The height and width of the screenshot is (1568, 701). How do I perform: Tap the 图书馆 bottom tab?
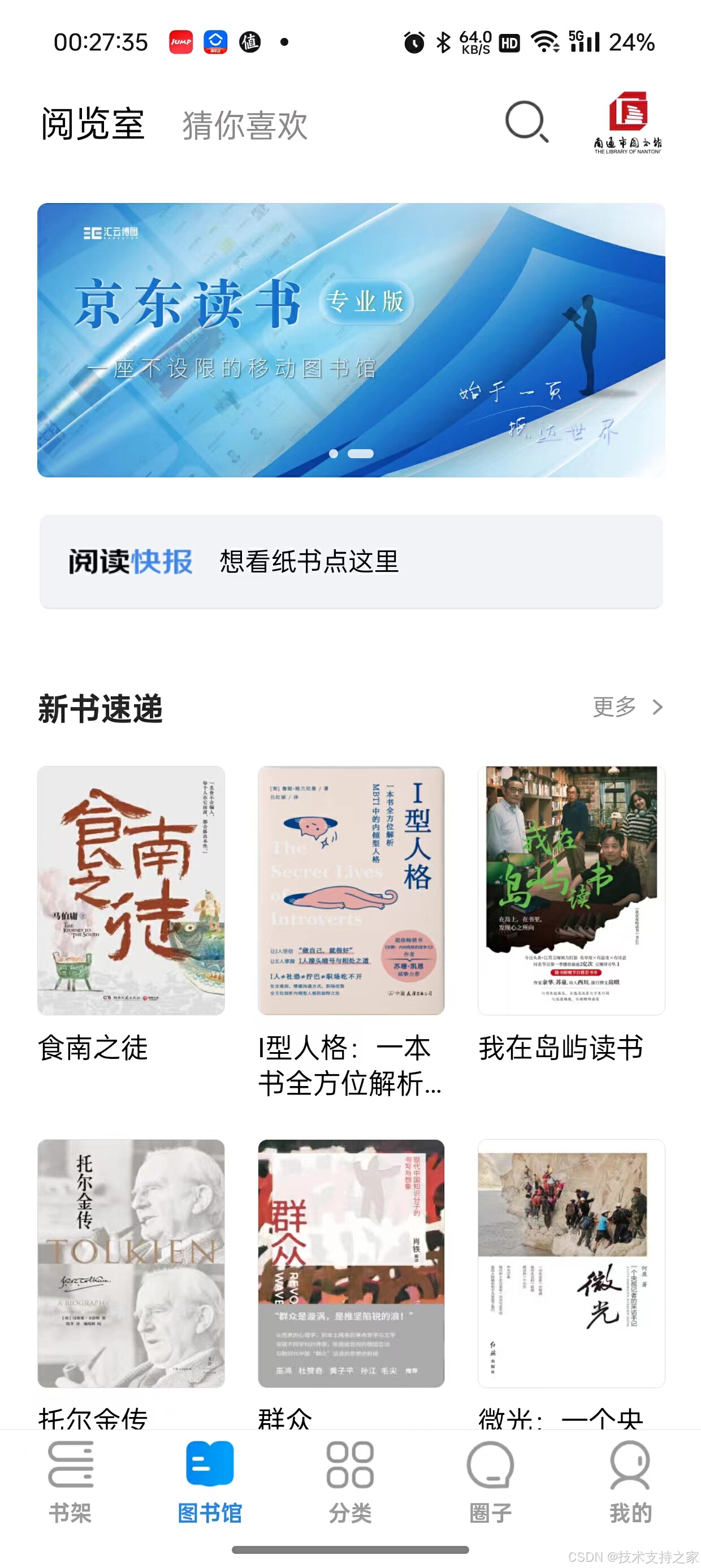(x=210, y=1480)
